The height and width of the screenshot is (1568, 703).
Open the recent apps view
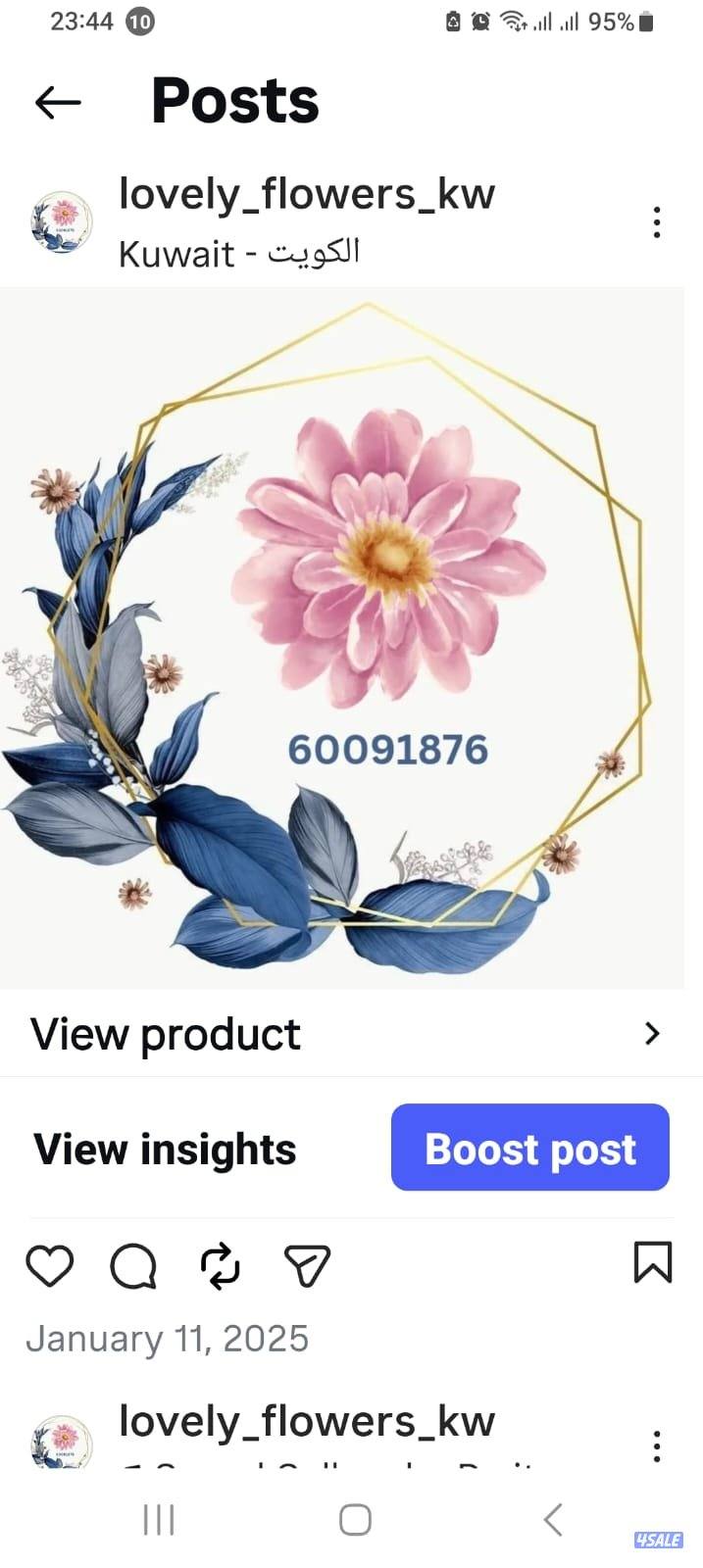pos(159,1520)
